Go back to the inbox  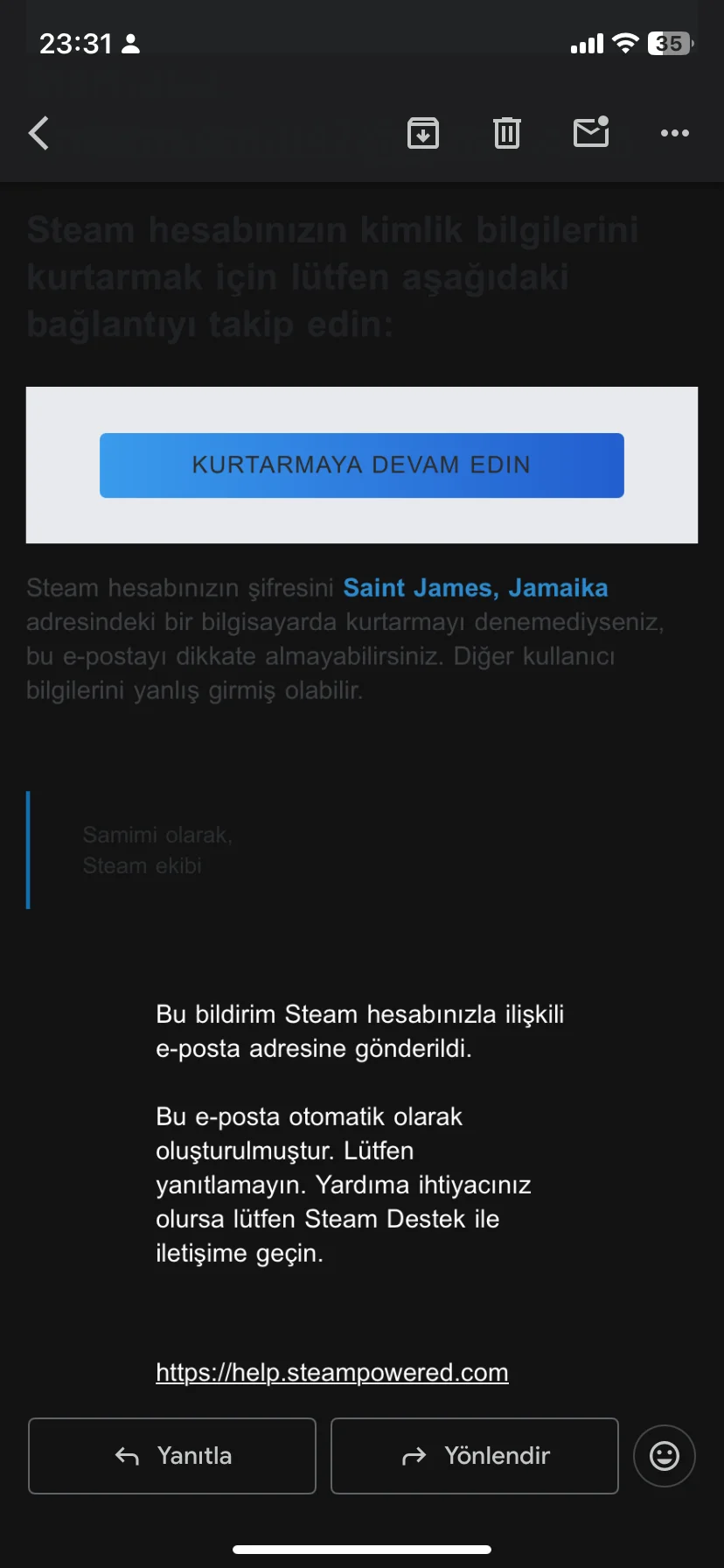[x=39, y=133]
